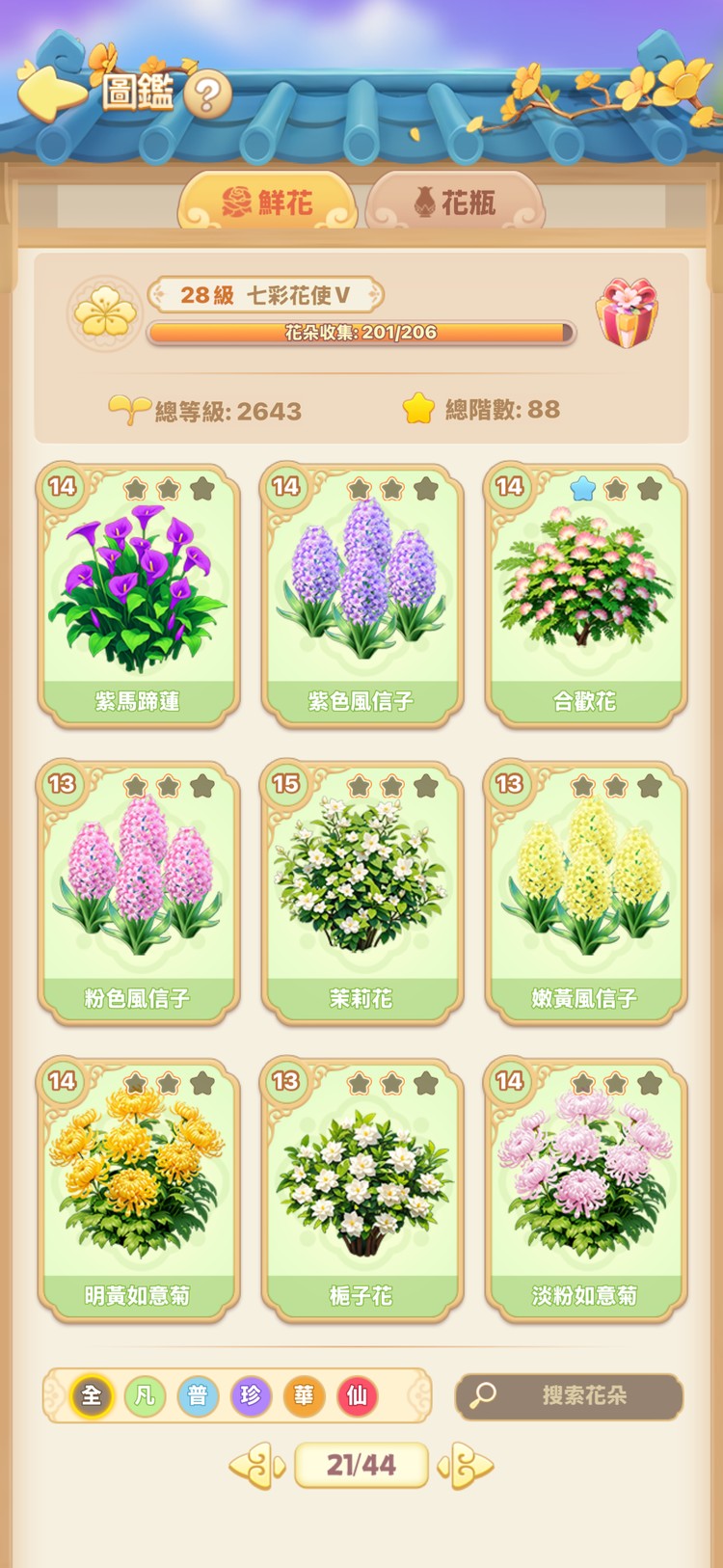Click the previous page arrow ornament
The height and width of the screenshot is (1568, 723).
pos(255,1466)
